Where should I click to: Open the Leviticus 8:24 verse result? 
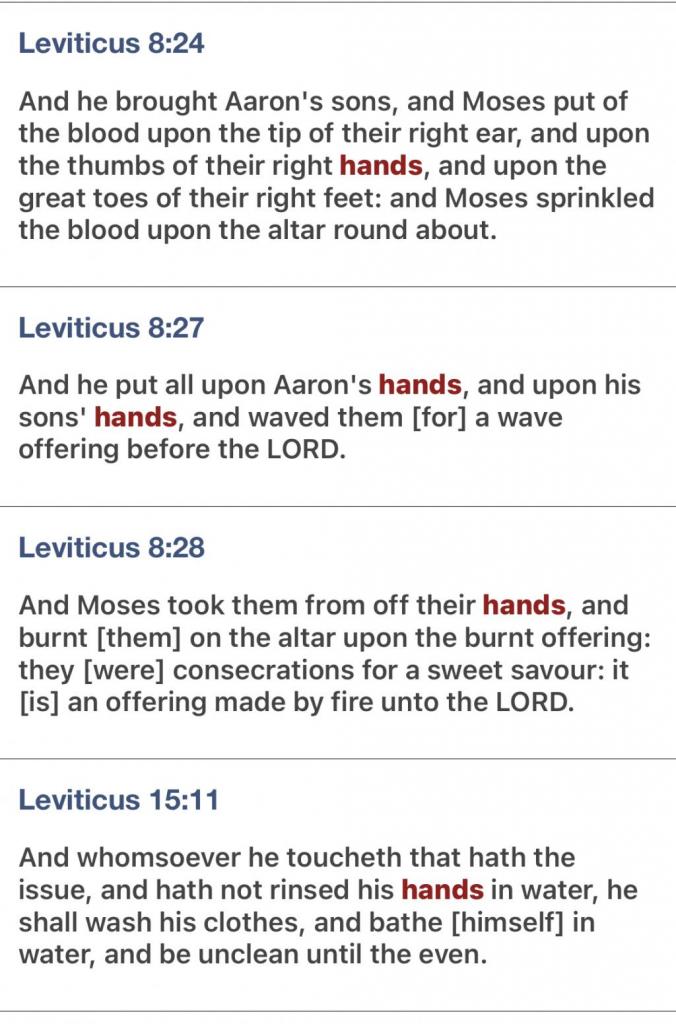tap(112, 45)
